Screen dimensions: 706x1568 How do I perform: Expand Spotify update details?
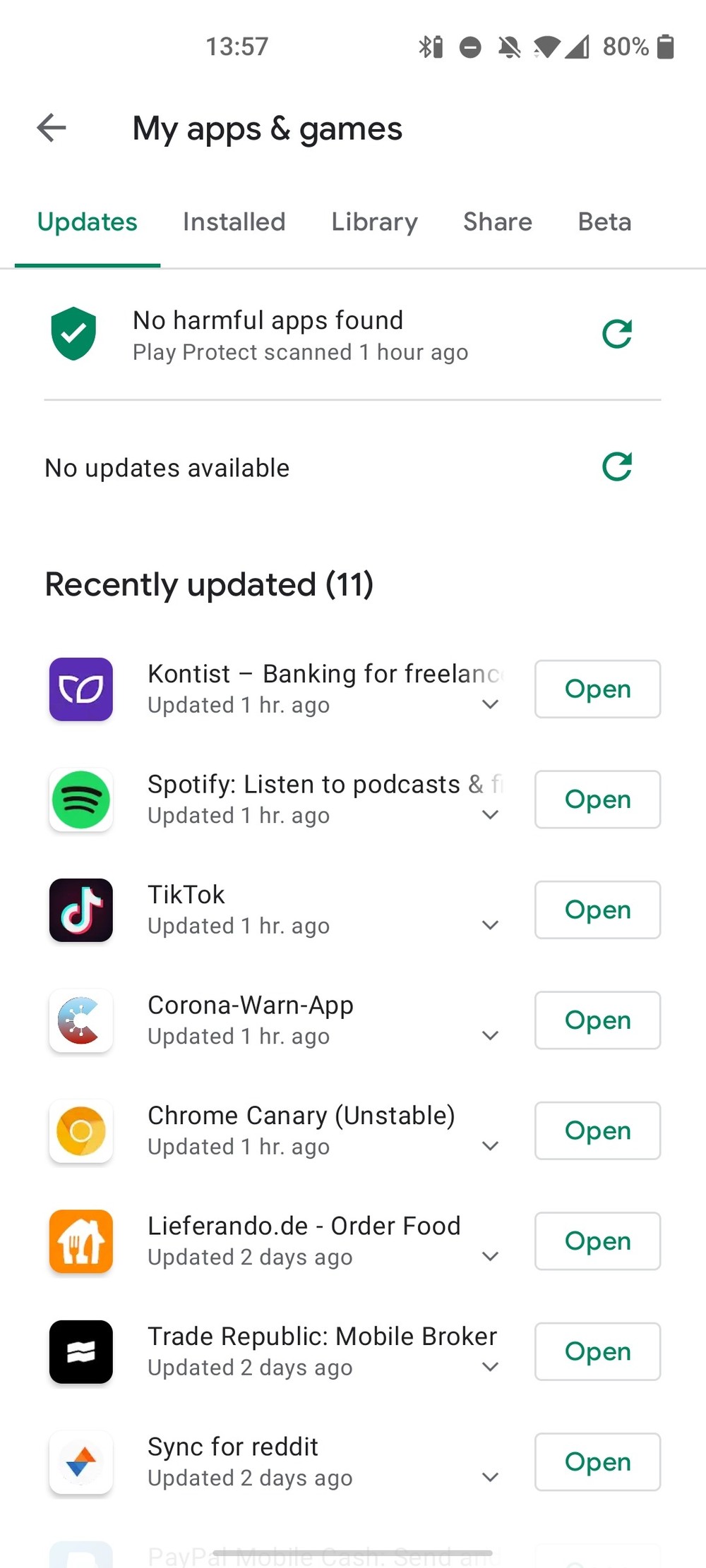coord(490,814)
